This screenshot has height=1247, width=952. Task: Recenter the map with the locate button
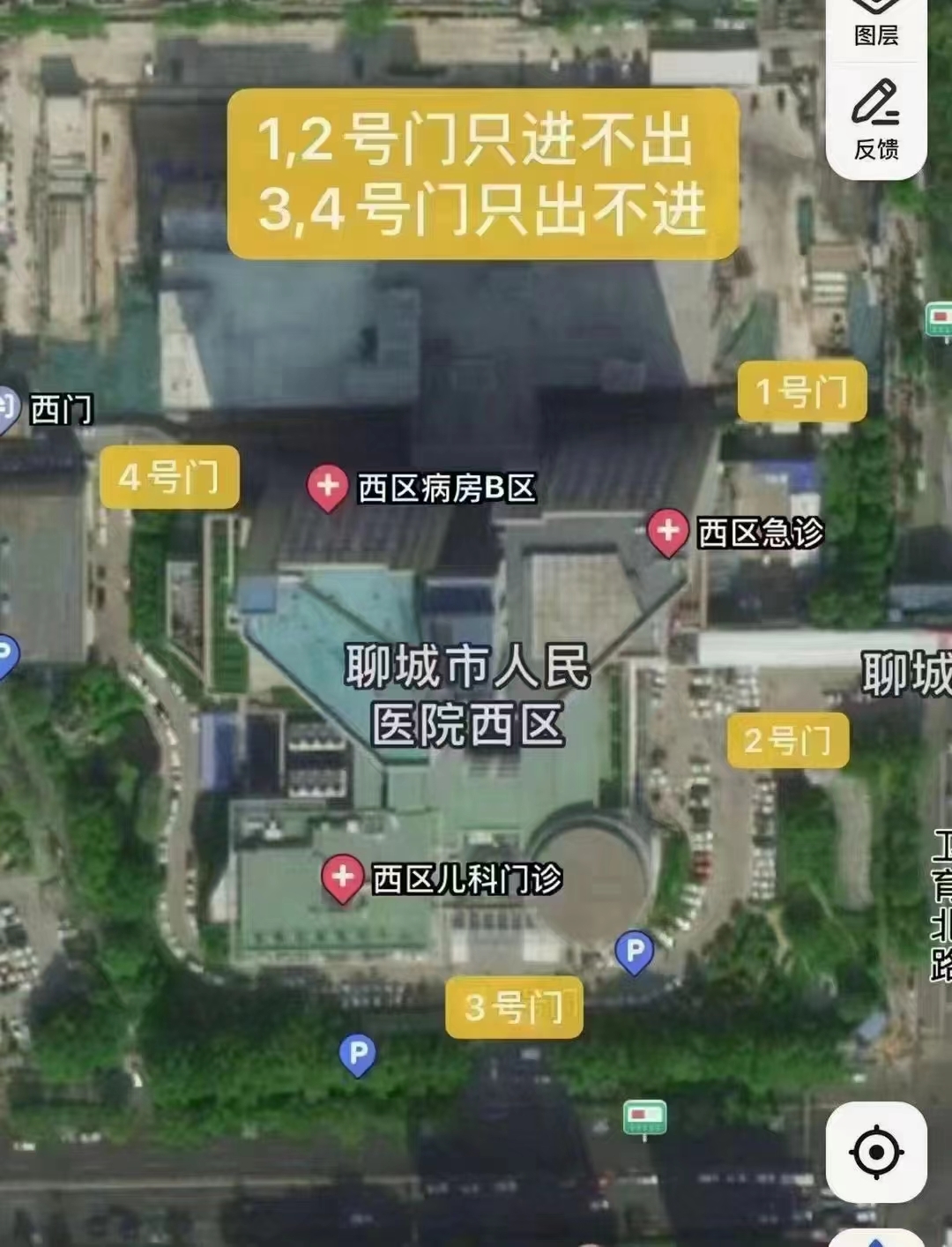[876, 1152]
